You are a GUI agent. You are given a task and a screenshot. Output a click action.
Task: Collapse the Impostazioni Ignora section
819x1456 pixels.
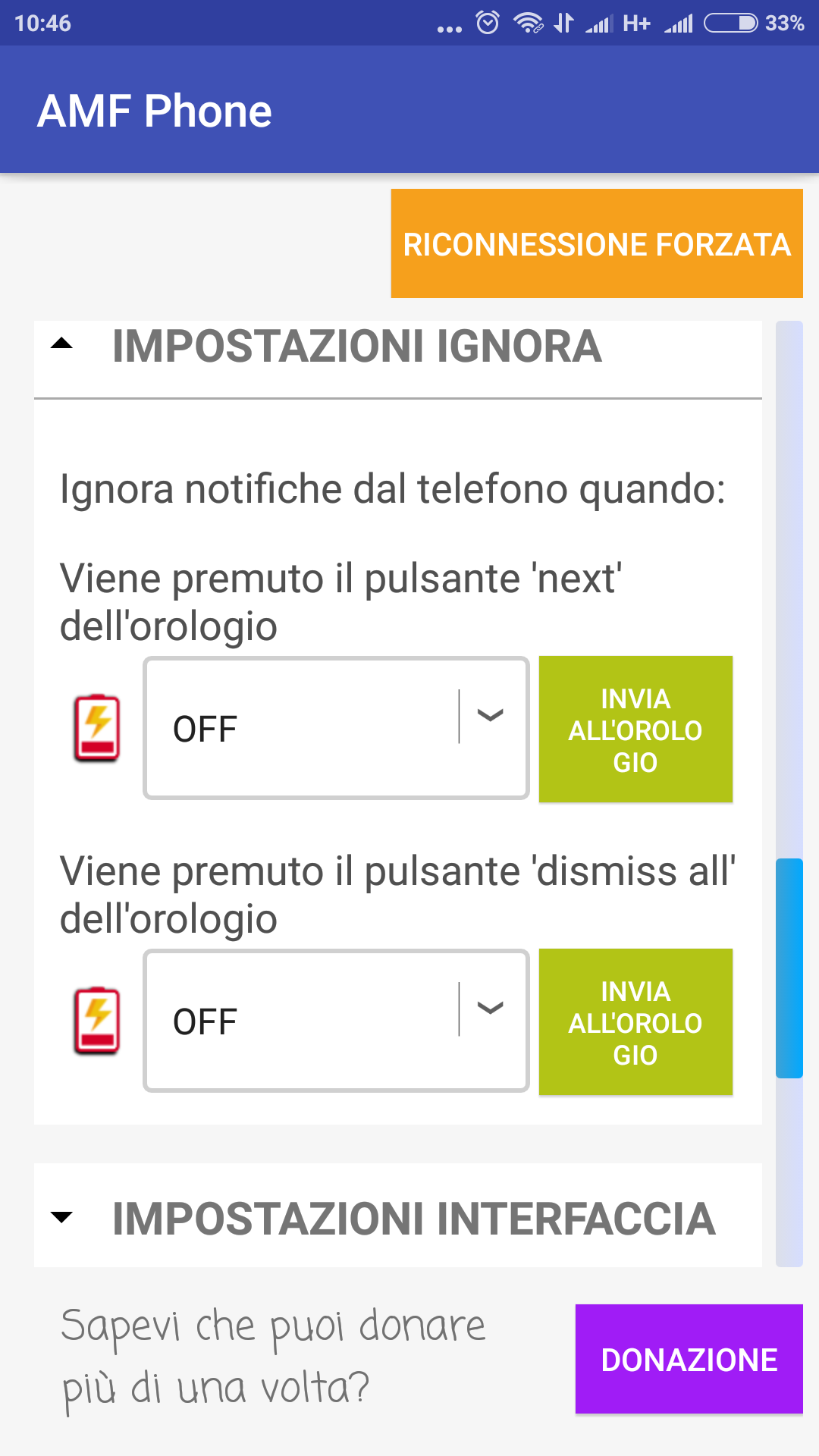coord(397,347)
